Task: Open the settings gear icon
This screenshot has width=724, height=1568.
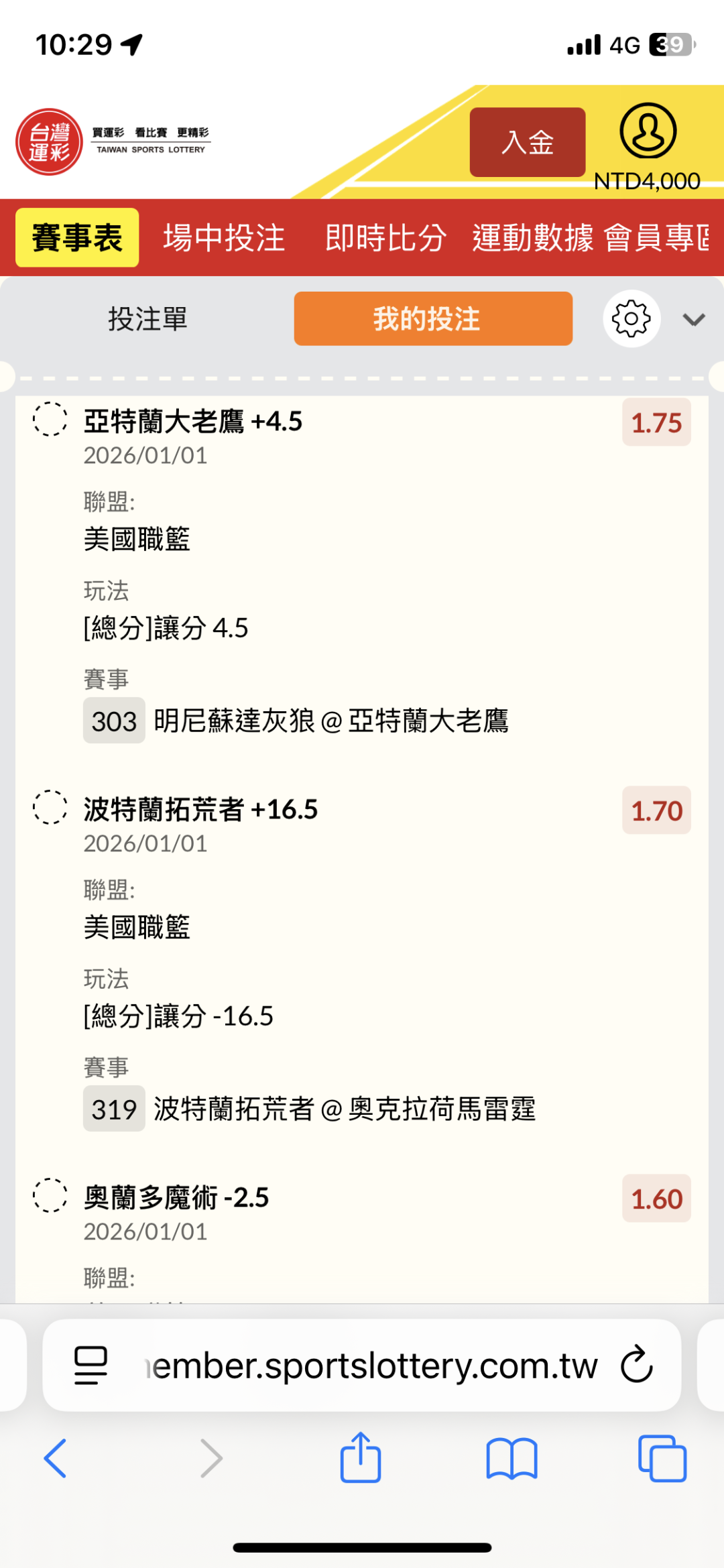Action: pyautogui.click(x=631, y=319)
